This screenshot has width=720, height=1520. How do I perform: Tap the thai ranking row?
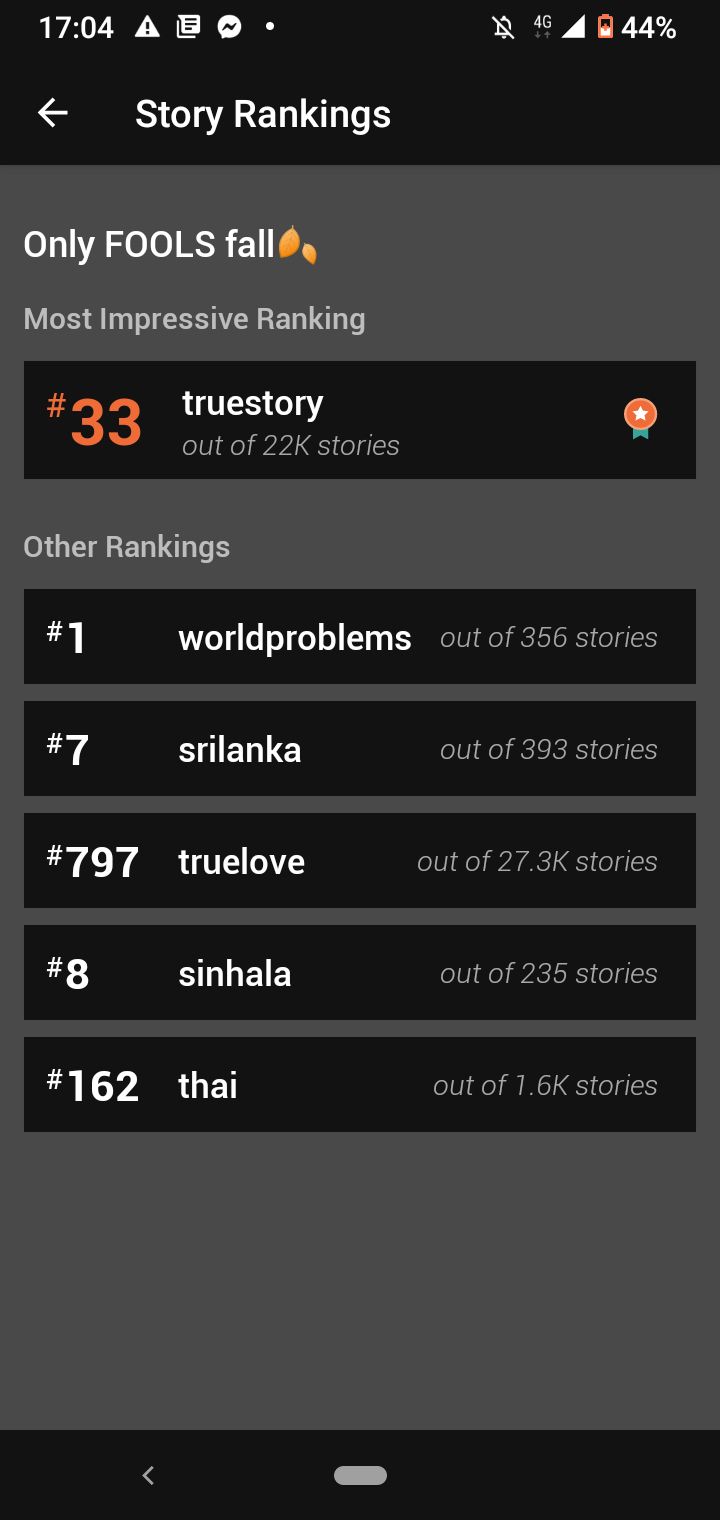coord(360,1085)
